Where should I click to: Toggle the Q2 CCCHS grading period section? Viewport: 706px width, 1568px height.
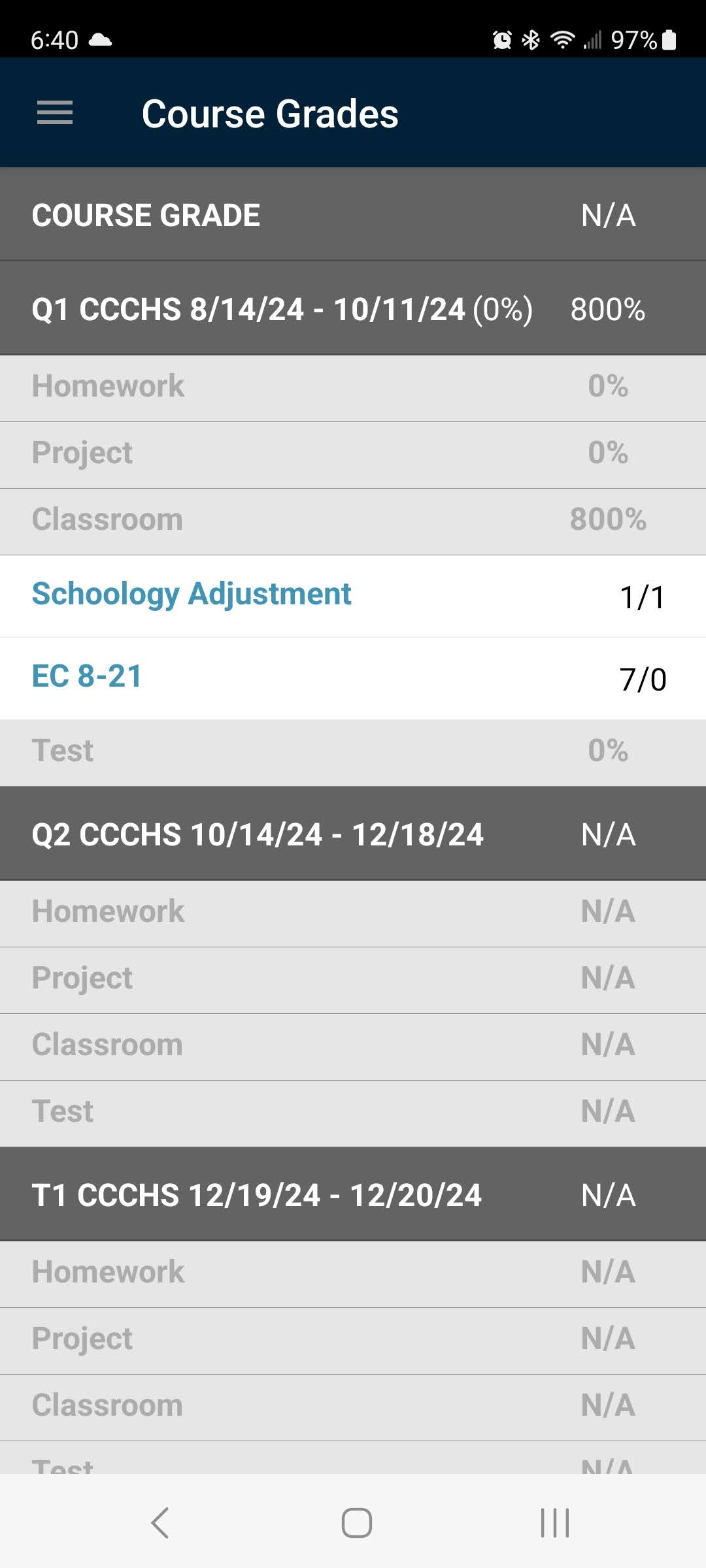[x=353, y=834]
